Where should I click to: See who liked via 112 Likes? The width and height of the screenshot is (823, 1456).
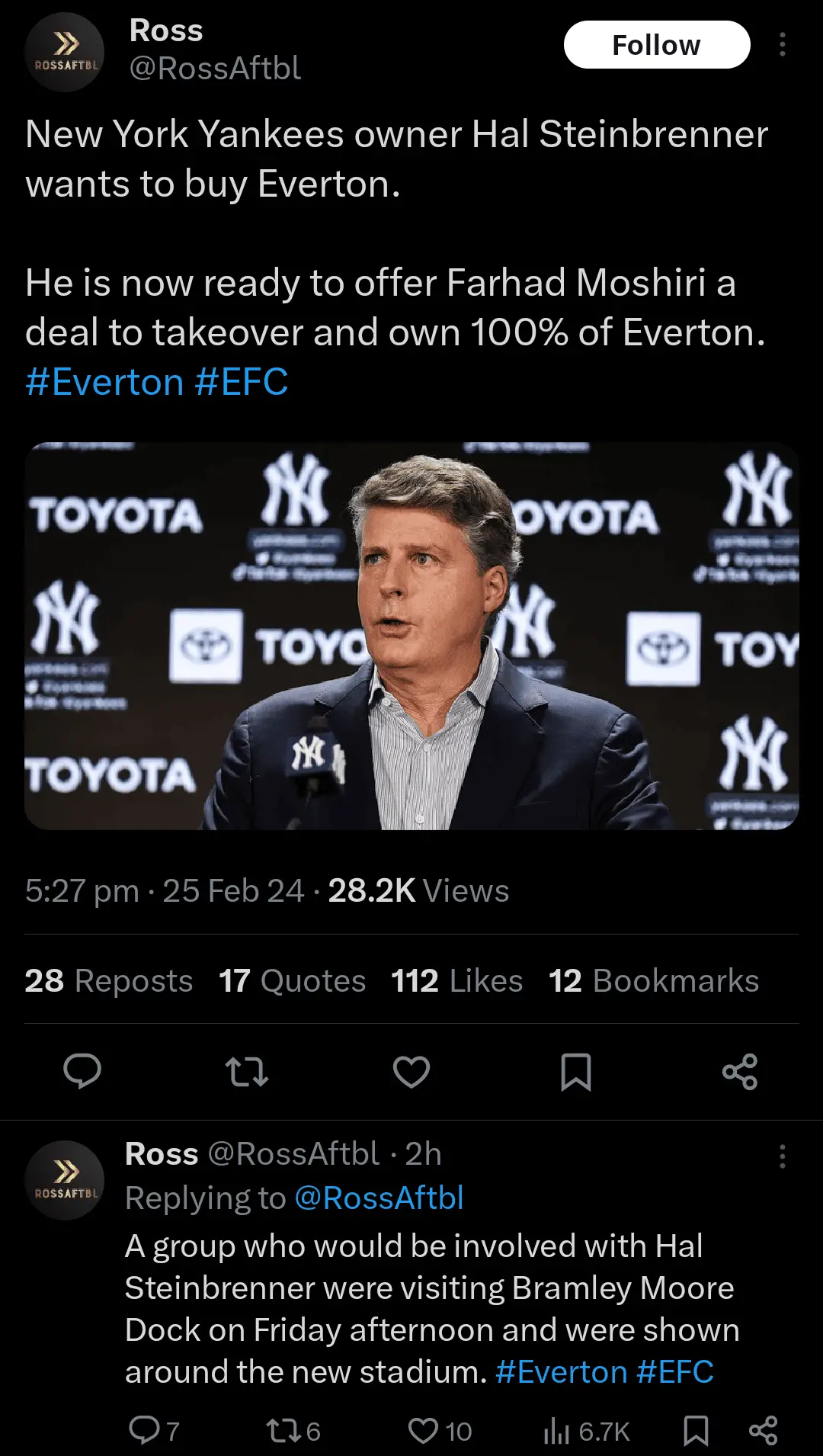[x=456, y=980]
